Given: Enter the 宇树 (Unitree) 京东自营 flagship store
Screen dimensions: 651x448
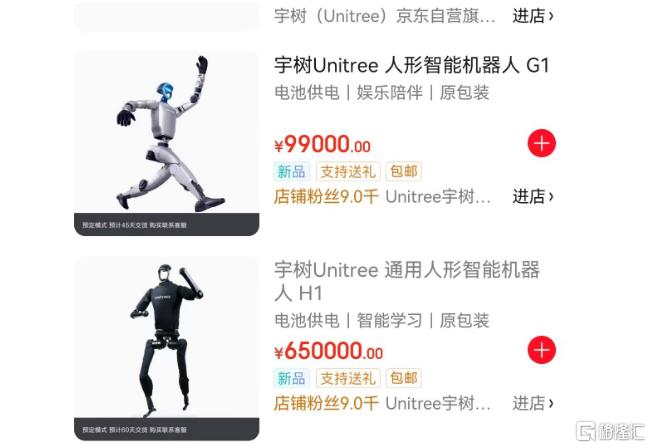Looking at the screenshot, I should coord(533,15).
